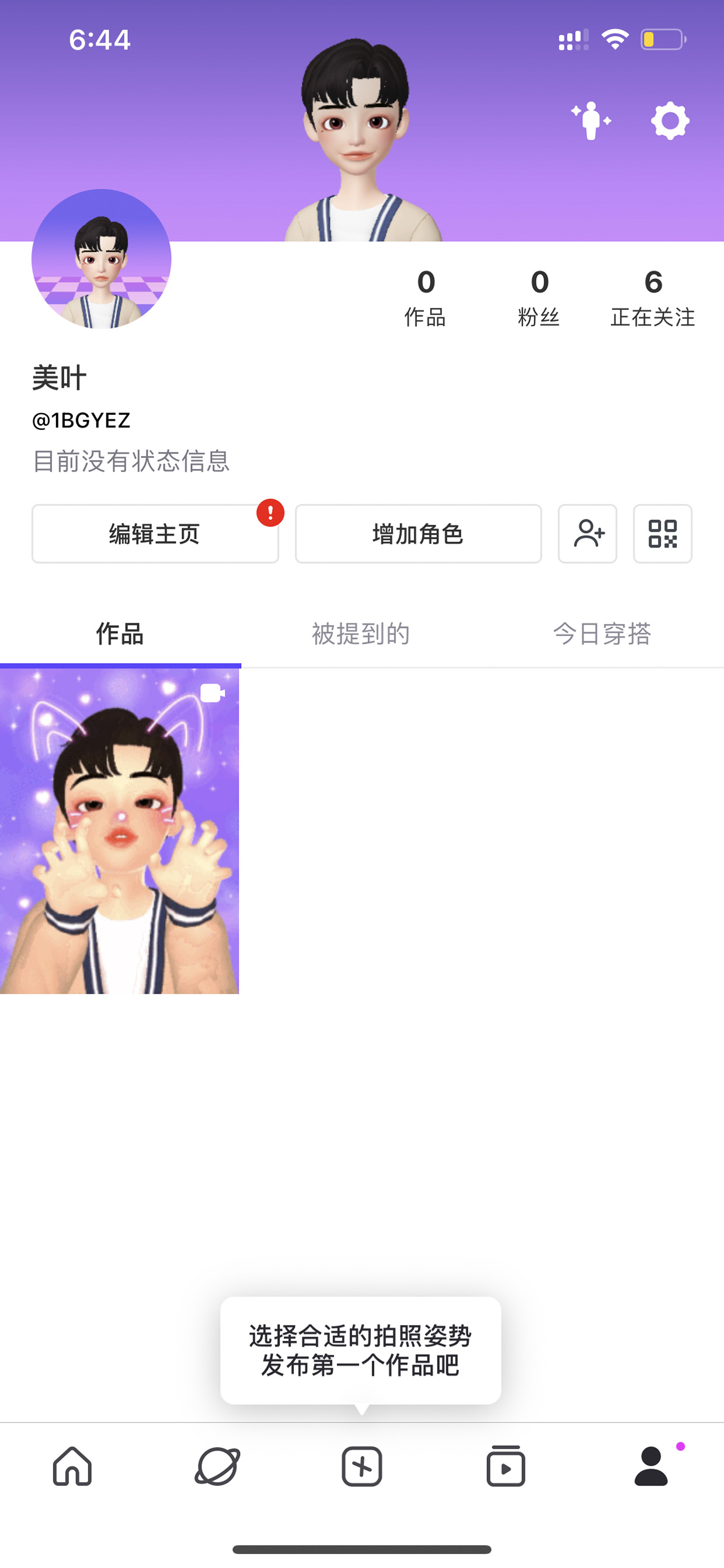Switch to the 被提到的 tab
724x1568 pixels.
[x=361, y=634]
